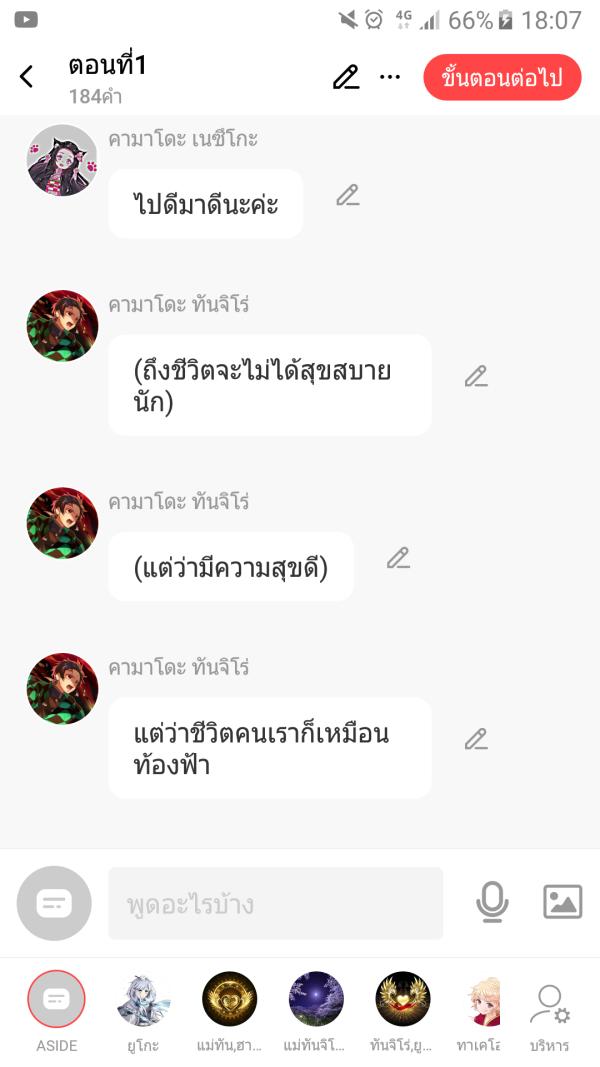This screenshot has height=1067, width=600.
Task: Edit the message (แต่ว่ามีความสุขดี)
Action: coord(399,558)
